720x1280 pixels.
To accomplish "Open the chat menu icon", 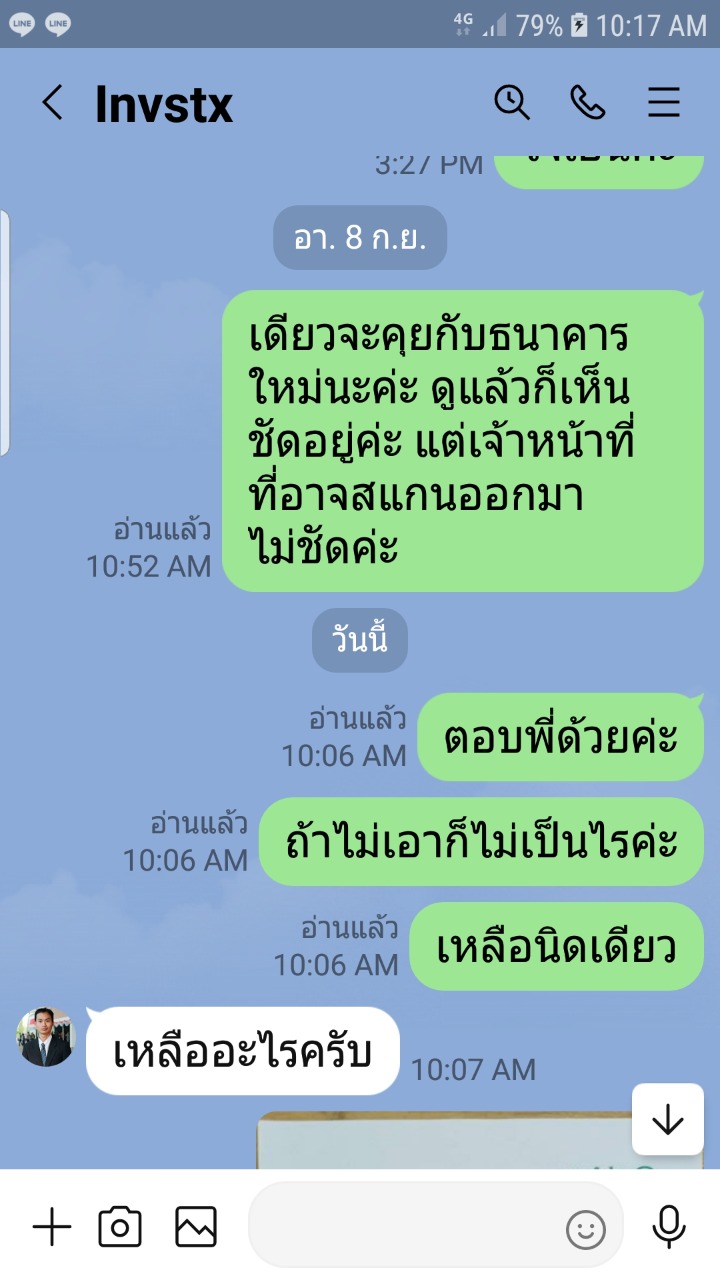I will (x=664, y=103).
